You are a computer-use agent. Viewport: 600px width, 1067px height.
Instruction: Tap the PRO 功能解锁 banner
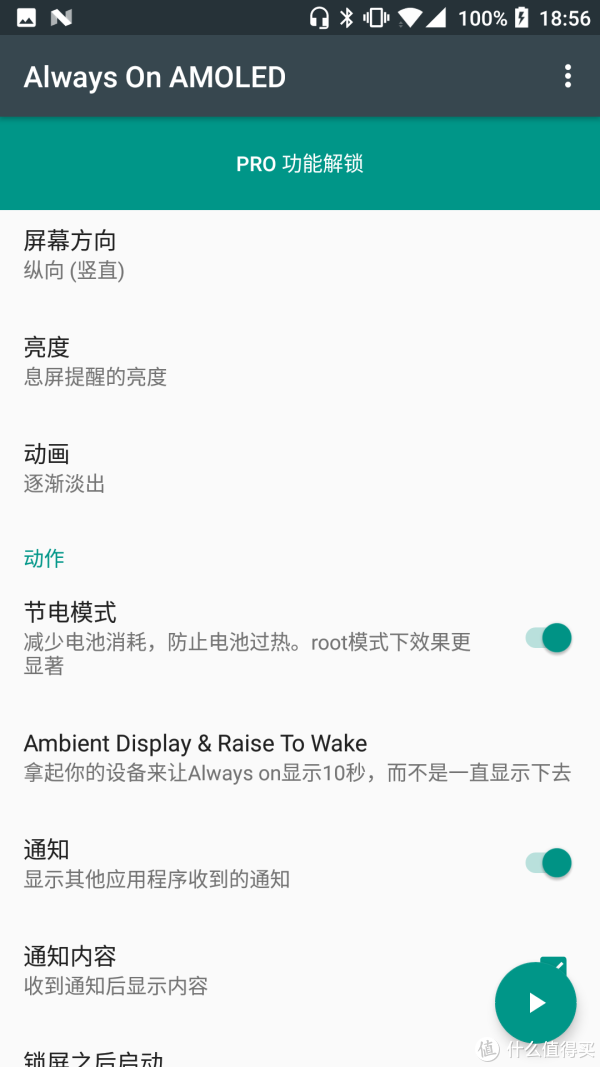[300, 163]
